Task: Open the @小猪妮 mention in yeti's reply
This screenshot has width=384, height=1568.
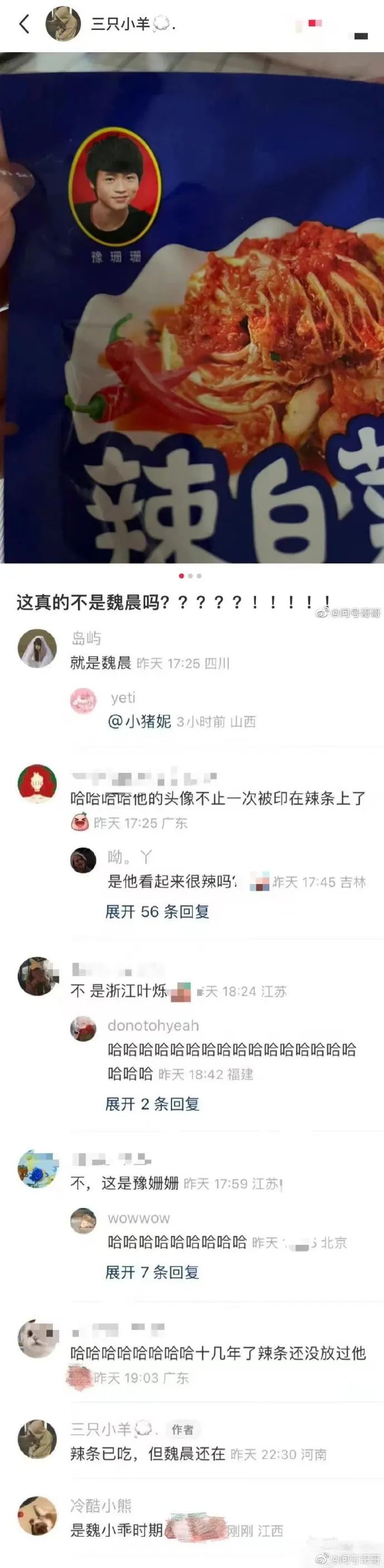Action: click(139, 721)
